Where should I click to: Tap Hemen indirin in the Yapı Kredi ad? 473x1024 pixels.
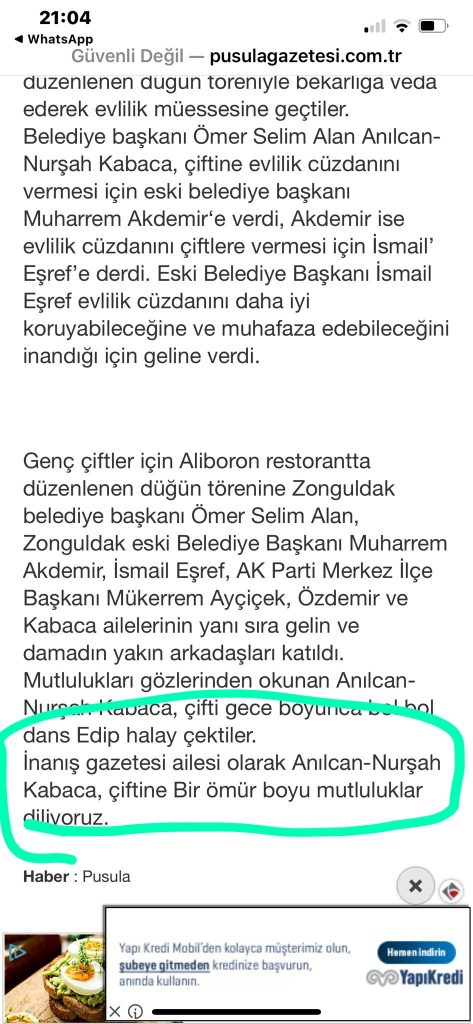(416, 951)
